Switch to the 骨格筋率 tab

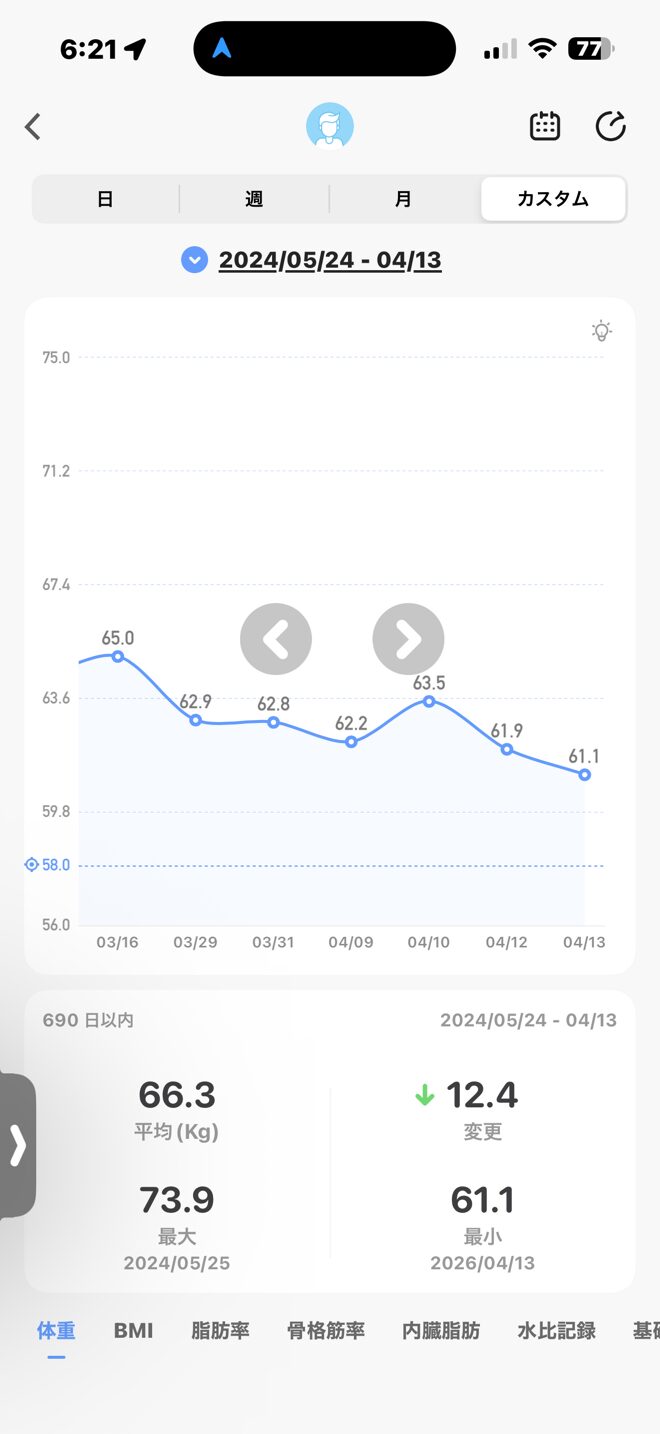point(326,1331)
